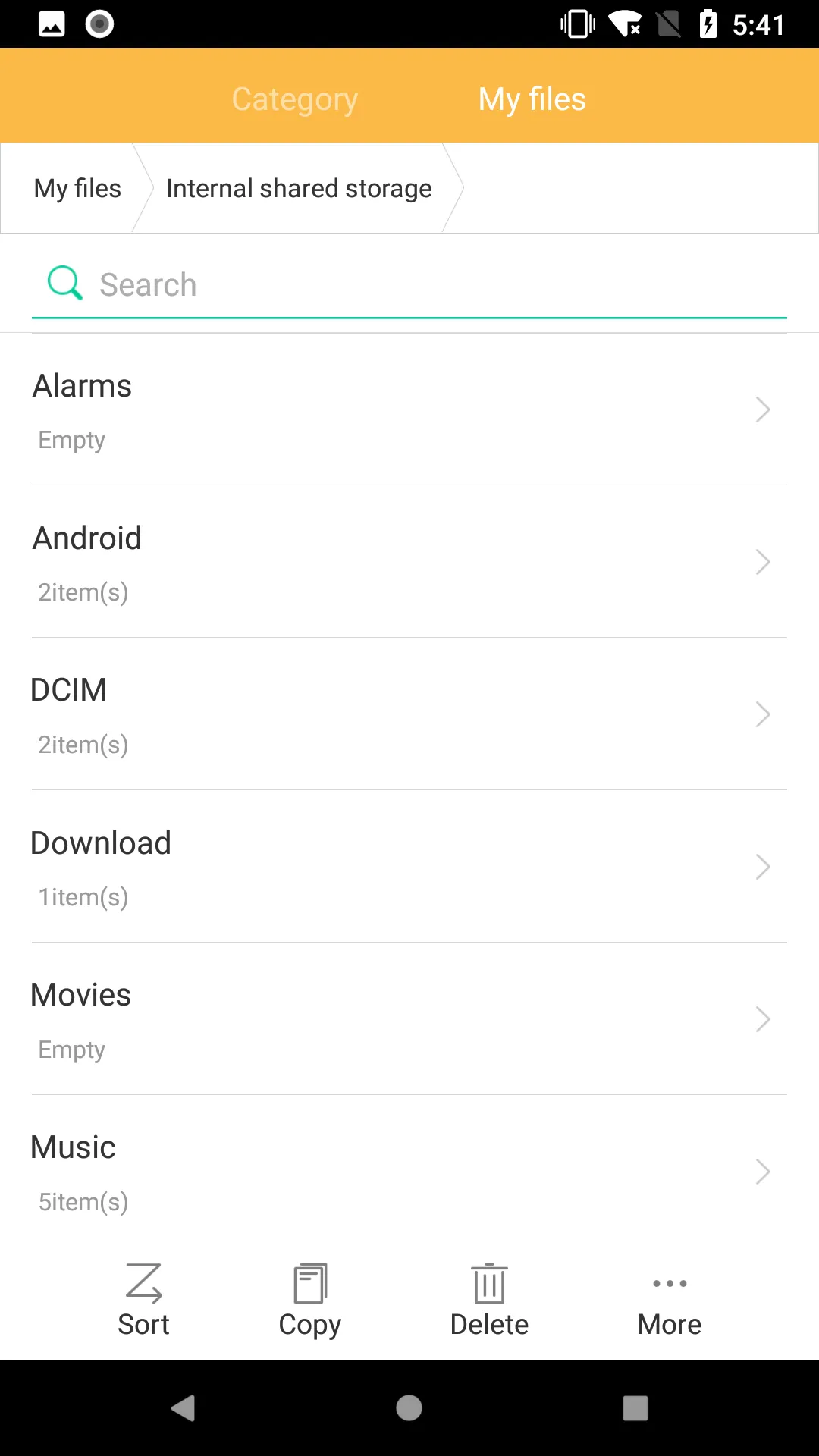Choose the Copy action
The height and width of the screenshot is (1456, 819).
[x=309, y=1301]
